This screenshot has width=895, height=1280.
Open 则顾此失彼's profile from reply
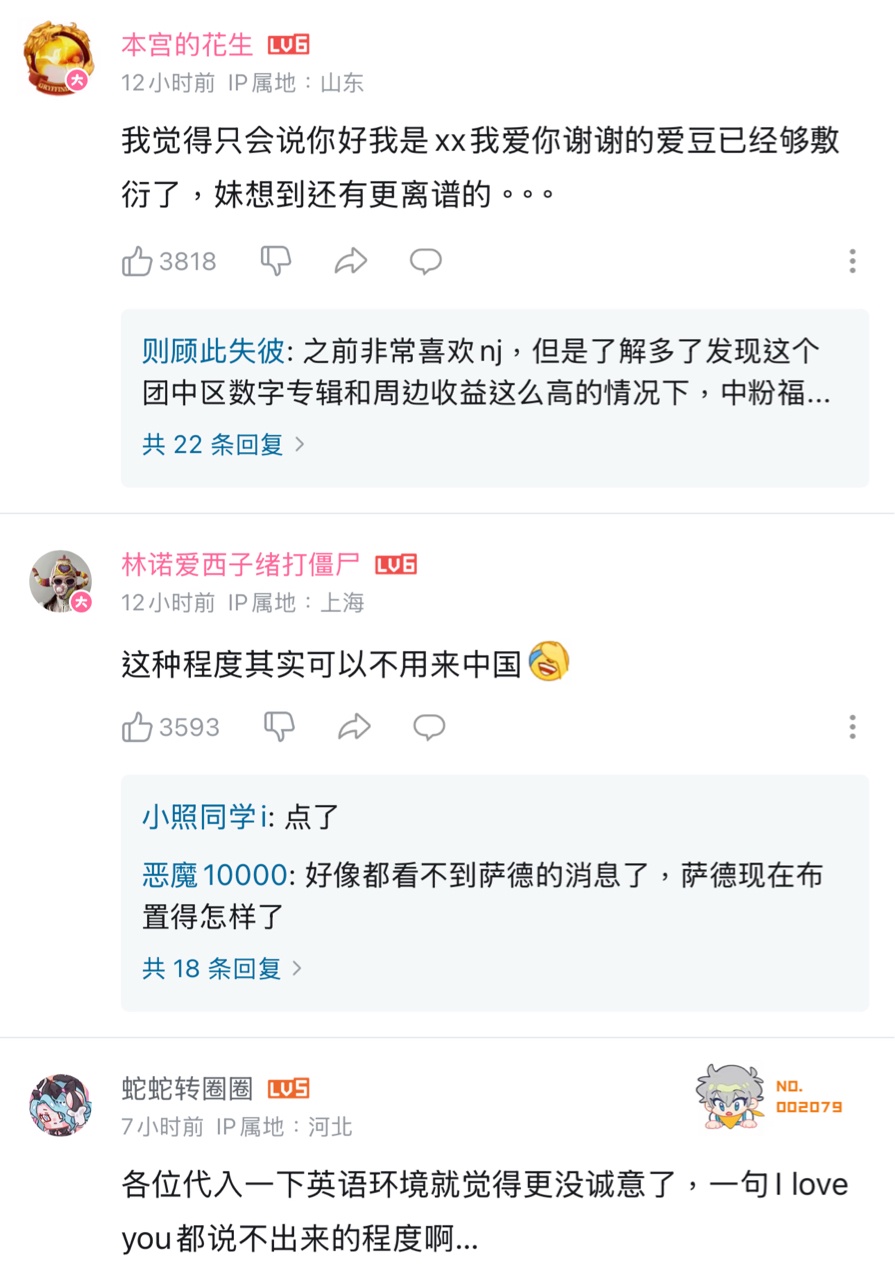tap(214, 351)
